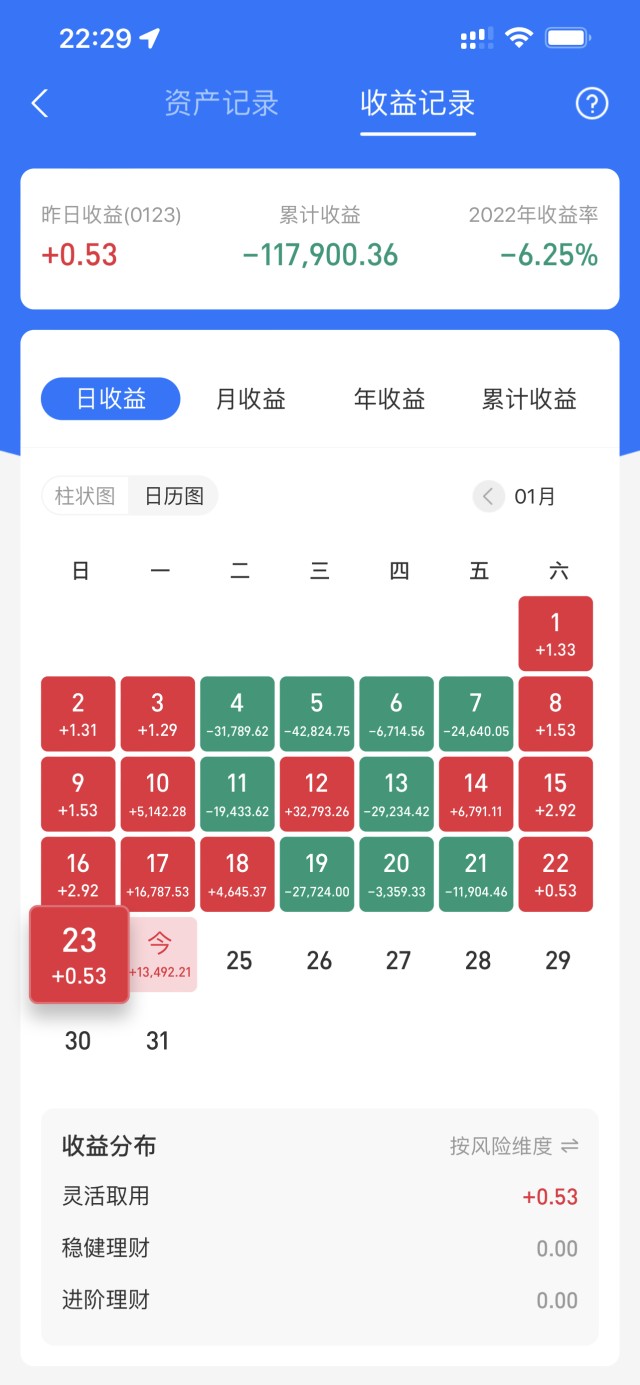Select January 4 with -31,789.62
This screenshot has height=1385, width=640.
coord(237,714)
